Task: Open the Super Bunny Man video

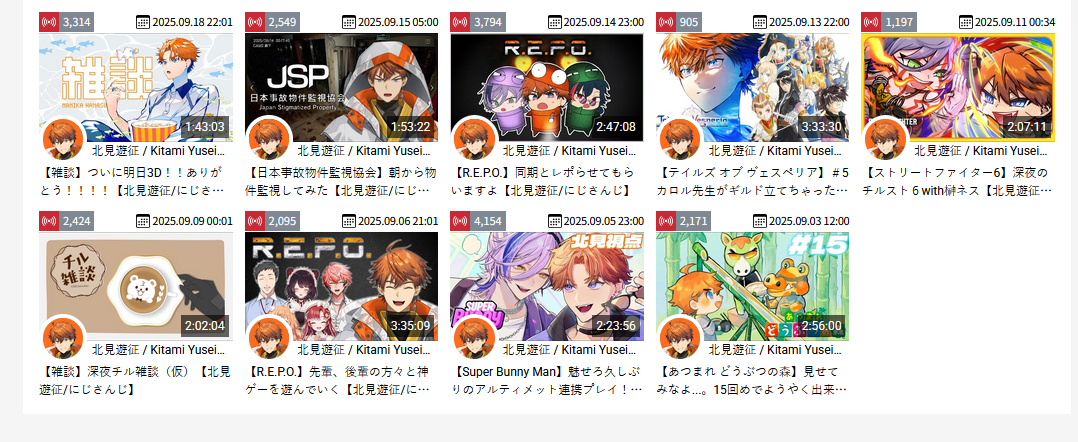Action: tap(547, 280)
